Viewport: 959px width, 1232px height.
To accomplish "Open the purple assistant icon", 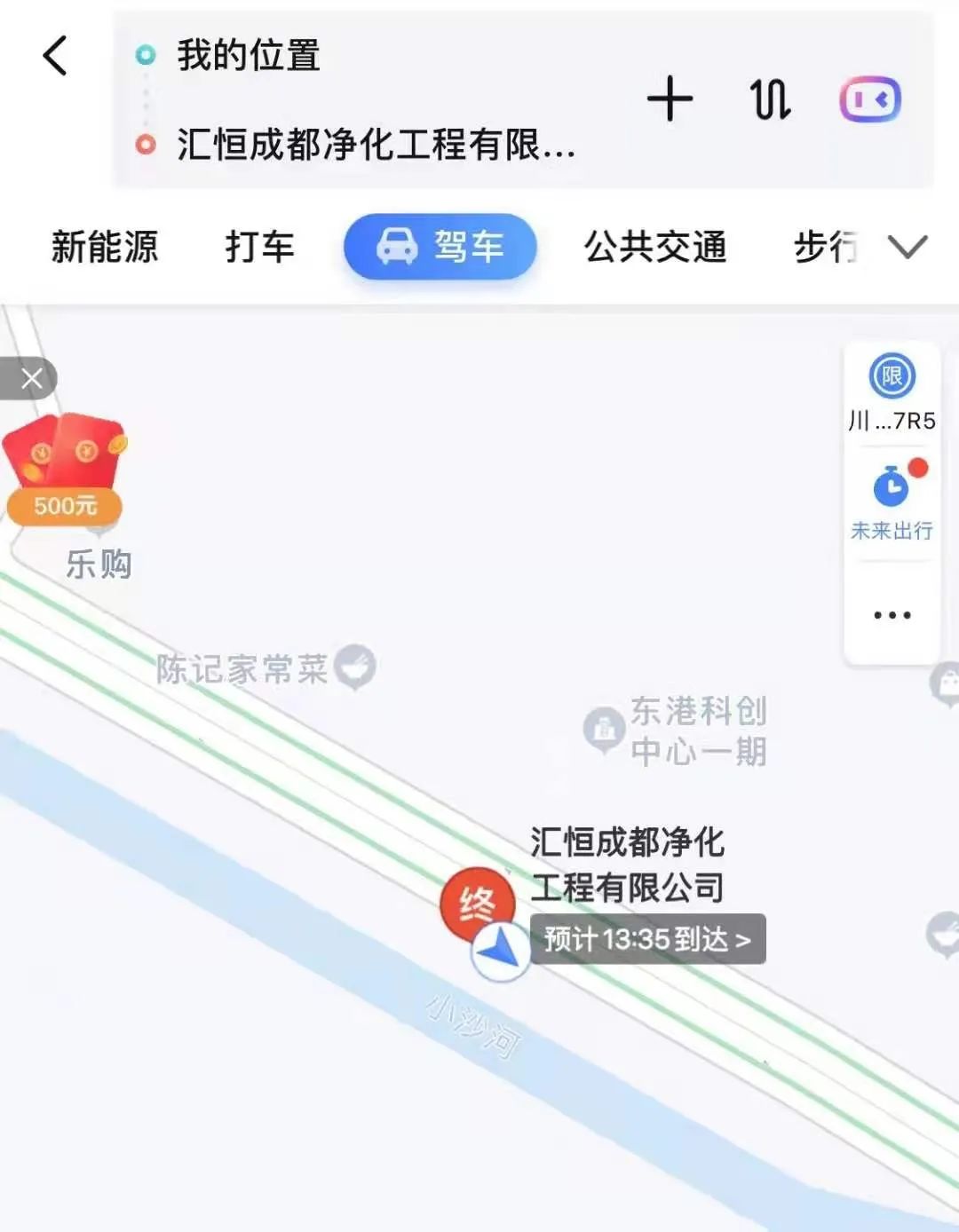I will point(870,99).
